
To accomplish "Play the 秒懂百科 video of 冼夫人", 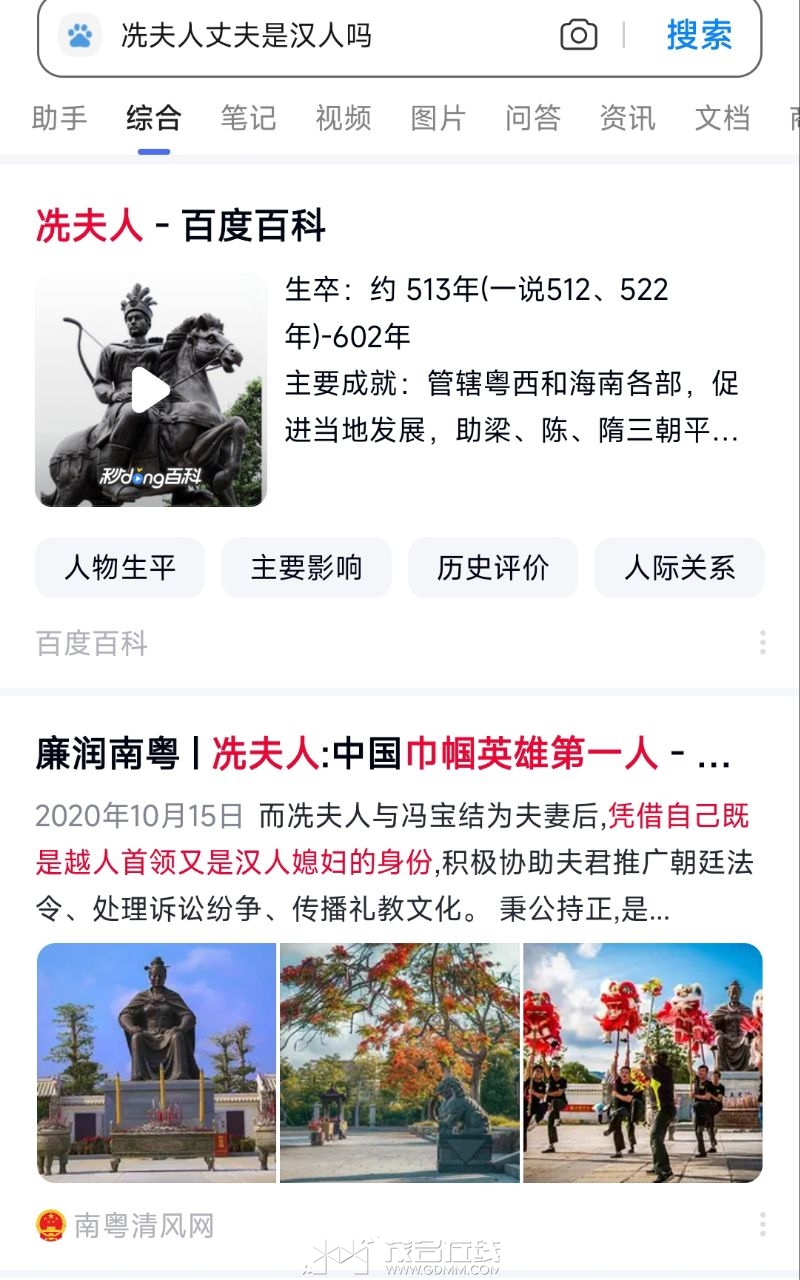I will tap(151, 390).
